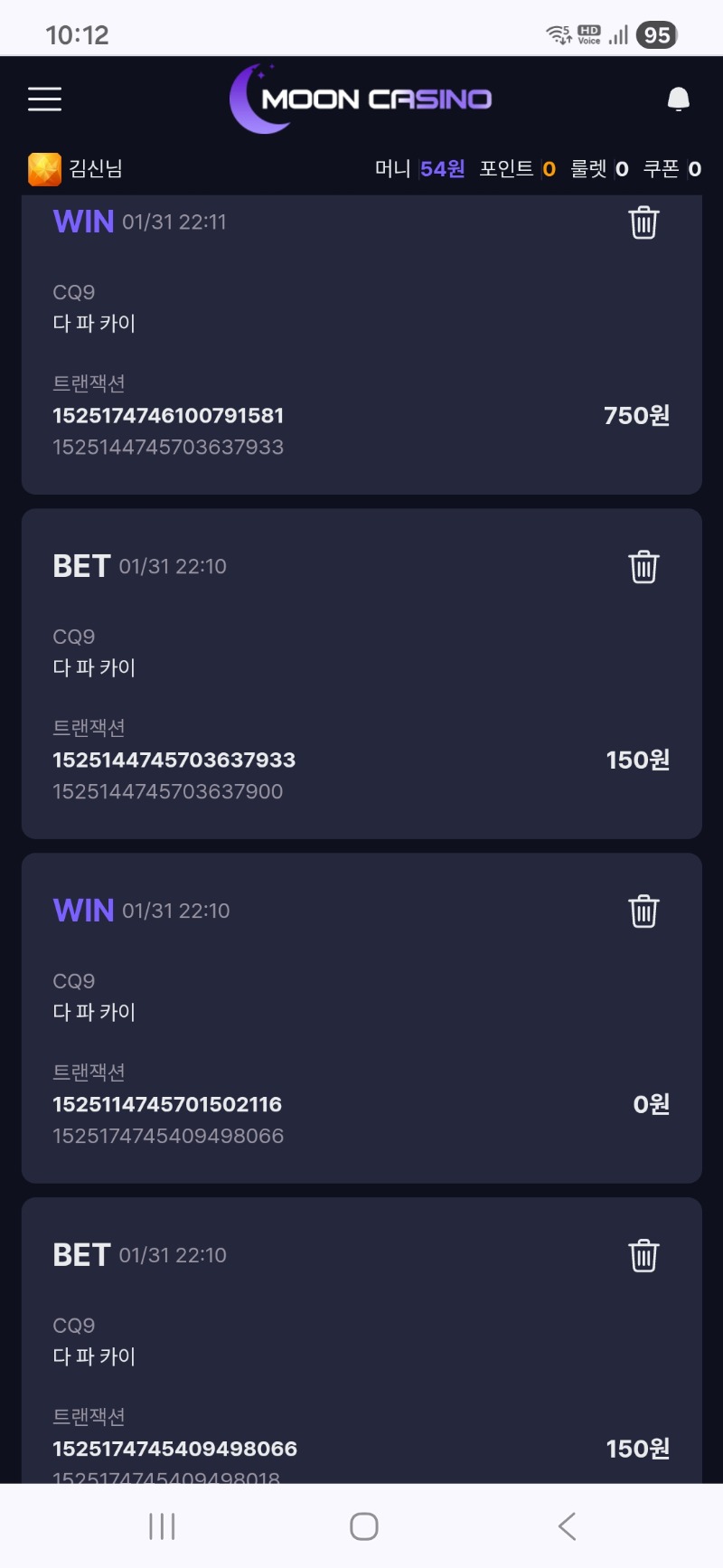Delete the 150원 BET record at 22:10
The width and height of the screenshot is (723, 1568).
643,567
